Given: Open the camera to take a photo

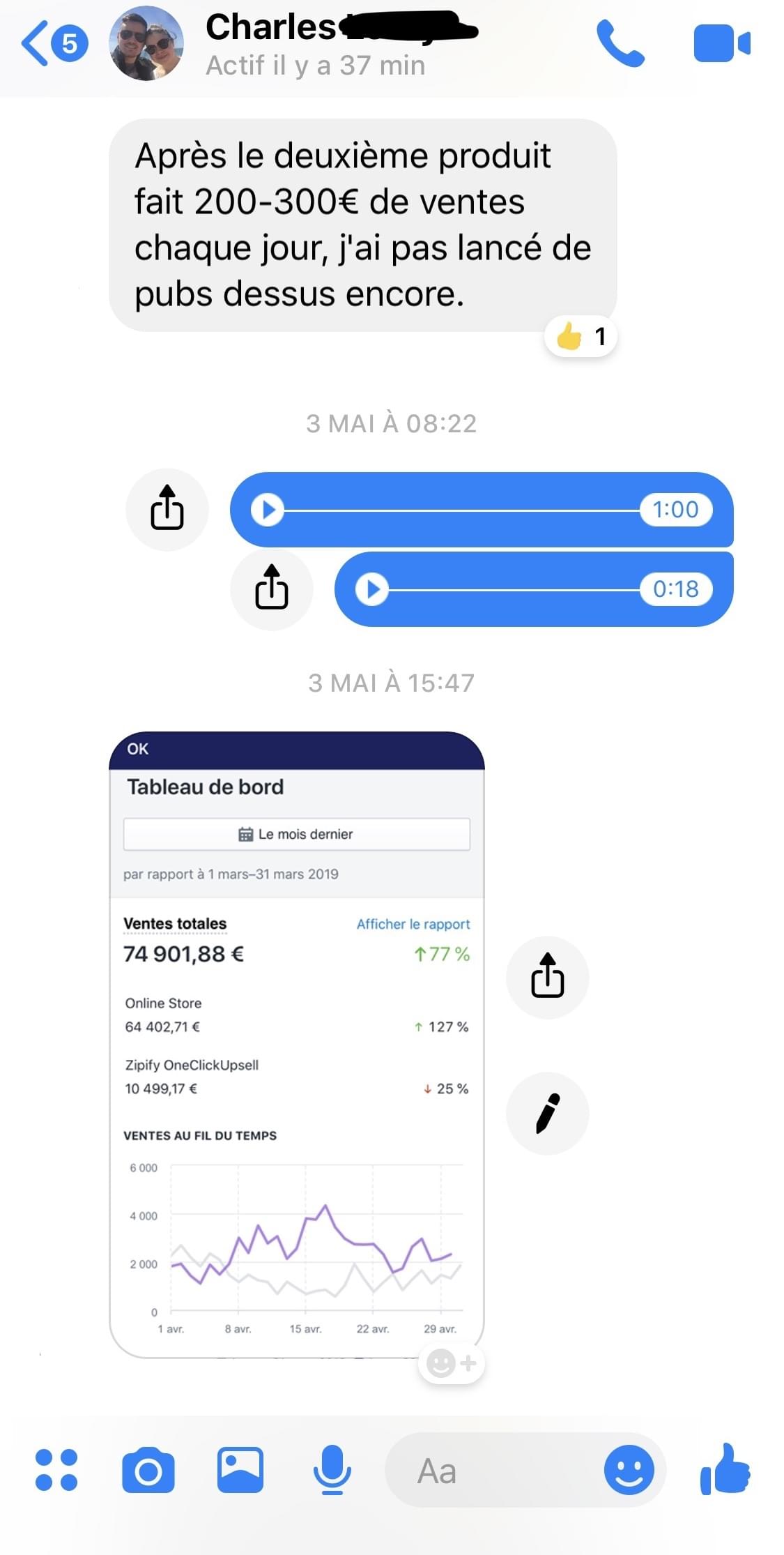Looking at the screenshot, I should click(x=148, y=1470).
